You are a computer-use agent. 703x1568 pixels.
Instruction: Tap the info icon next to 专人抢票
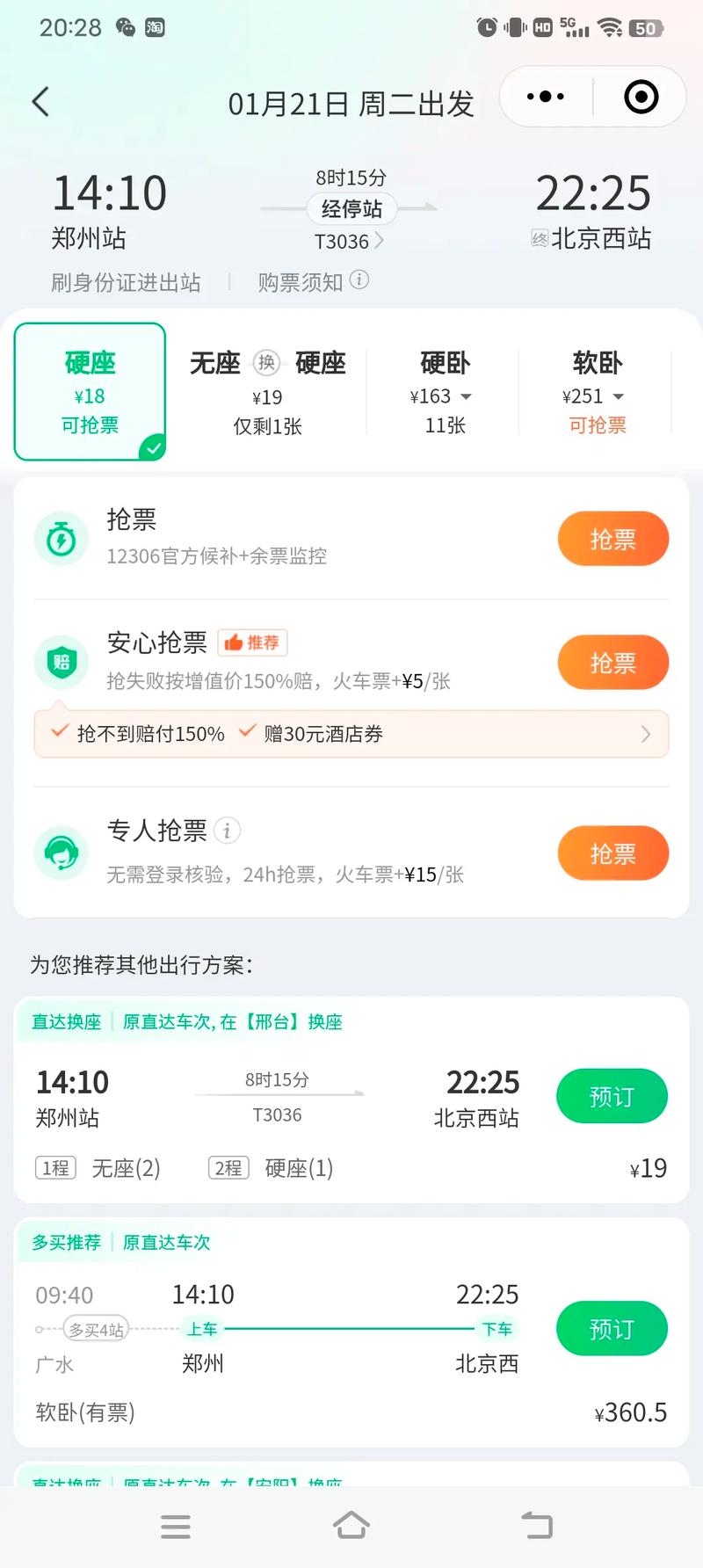click(x=227, y=831)
